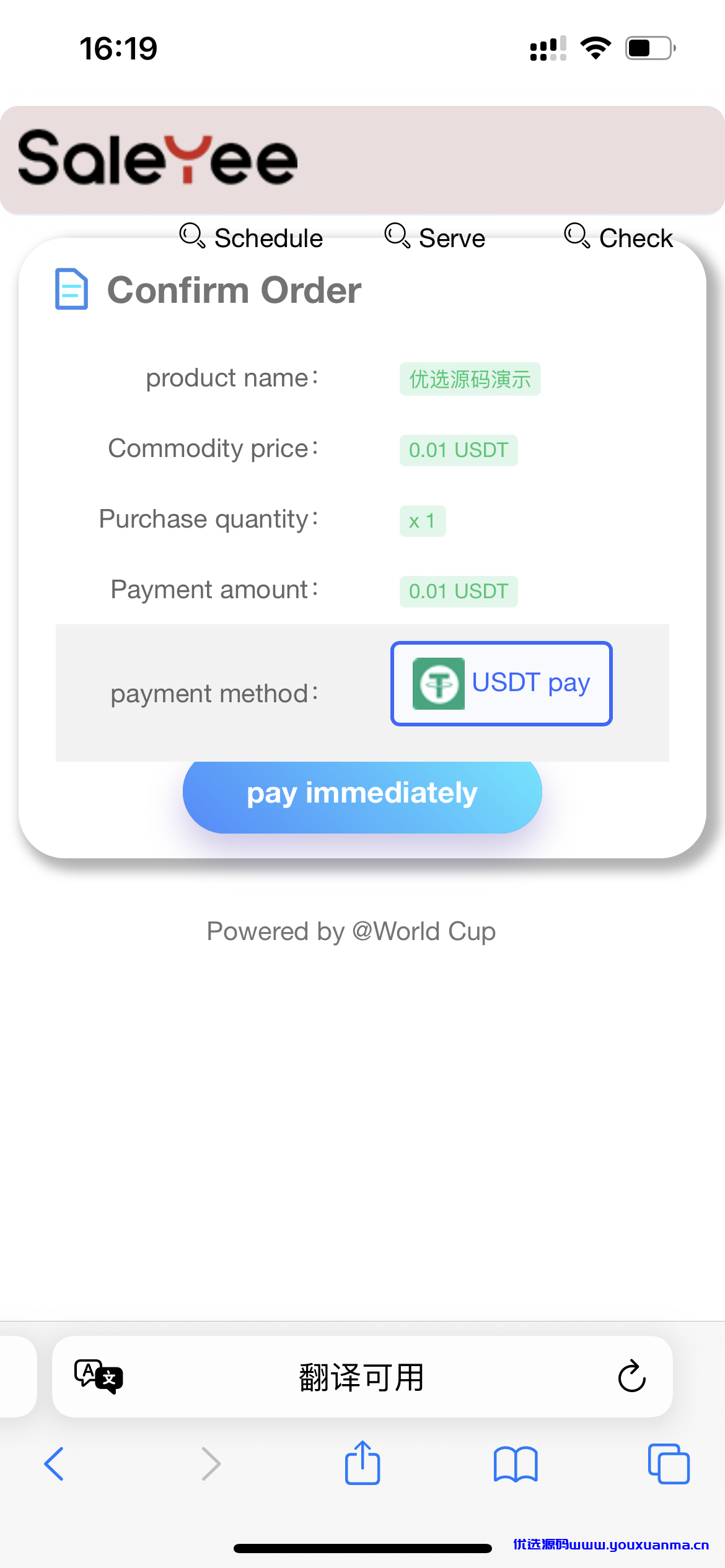Screen dimensions: 725x1568
Task: Open the page translation icon
Action: click(x=99, y=1376)
